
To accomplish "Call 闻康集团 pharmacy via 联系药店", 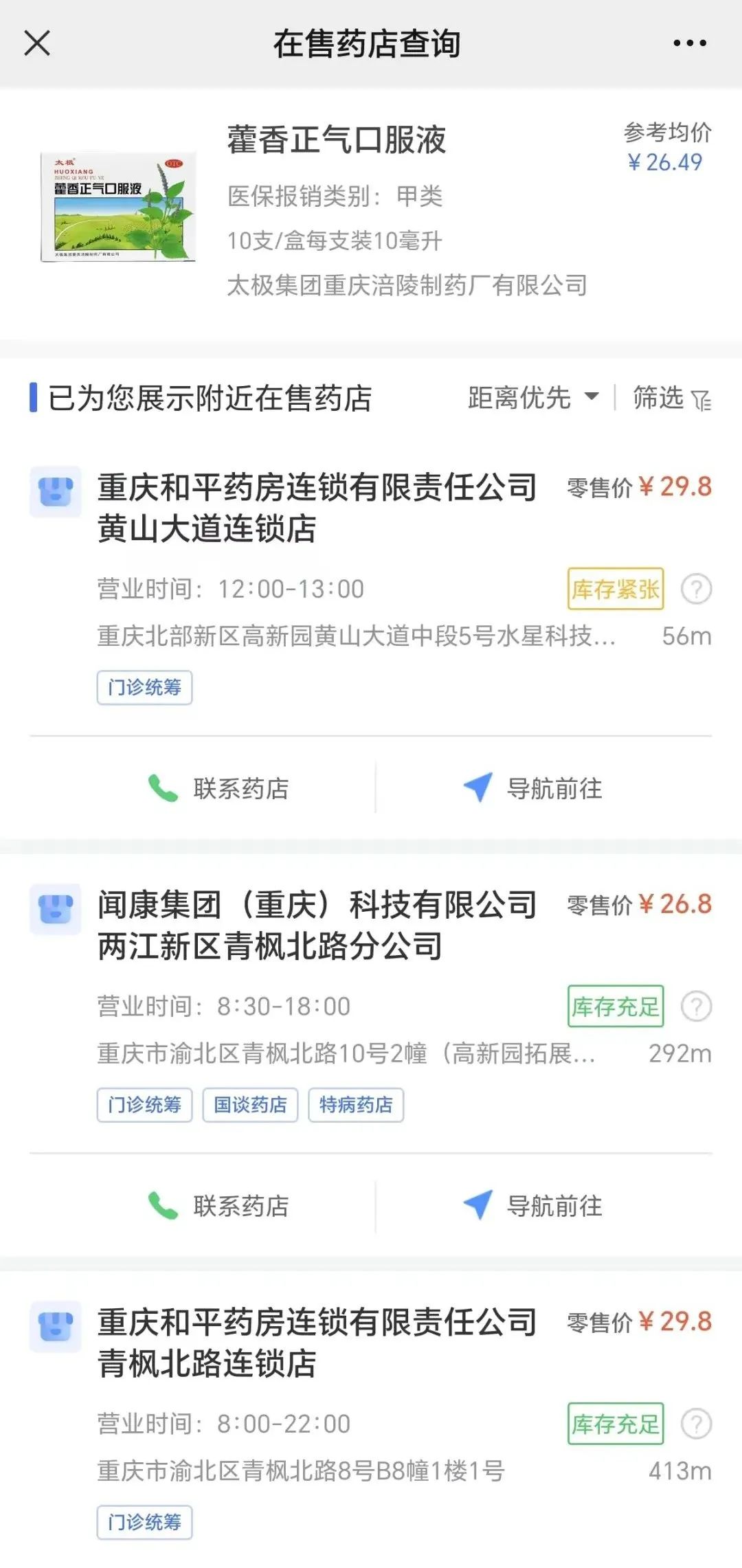I will [218, 1206].
